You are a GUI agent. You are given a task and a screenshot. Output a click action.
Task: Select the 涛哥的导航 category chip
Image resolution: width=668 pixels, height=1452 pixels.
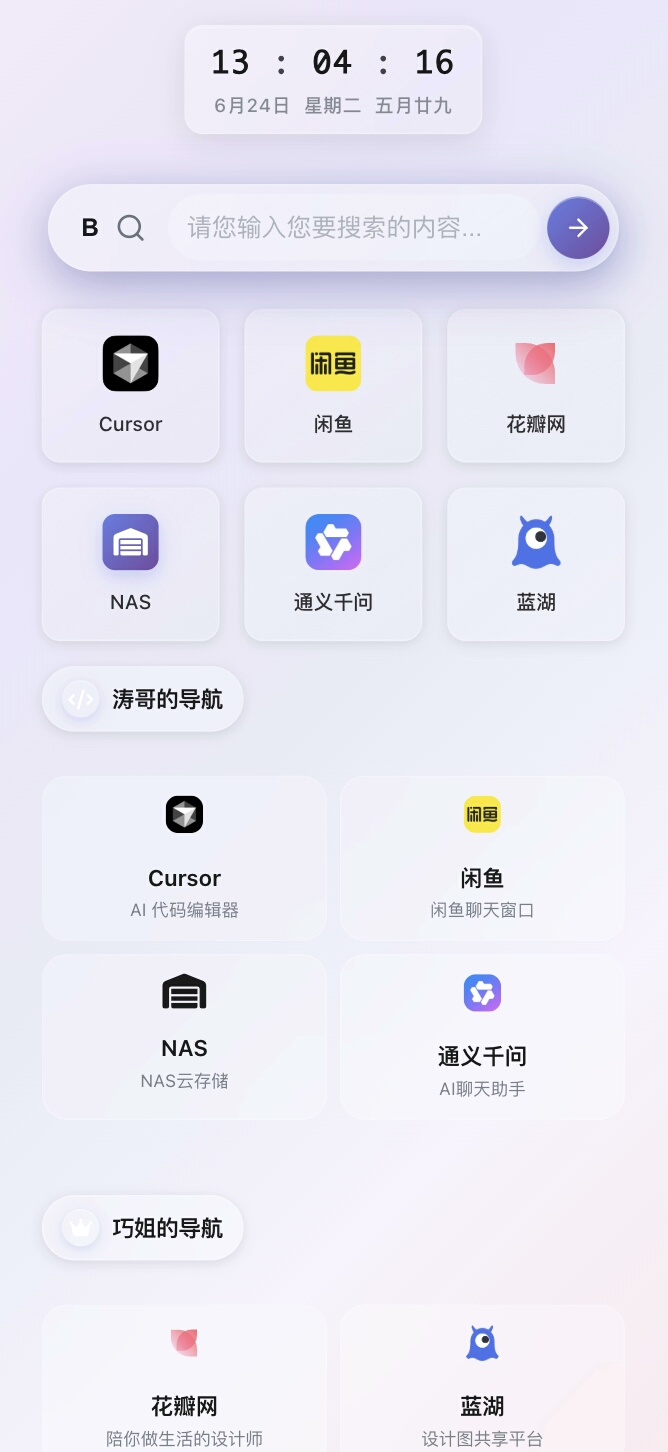coord(143,699)
